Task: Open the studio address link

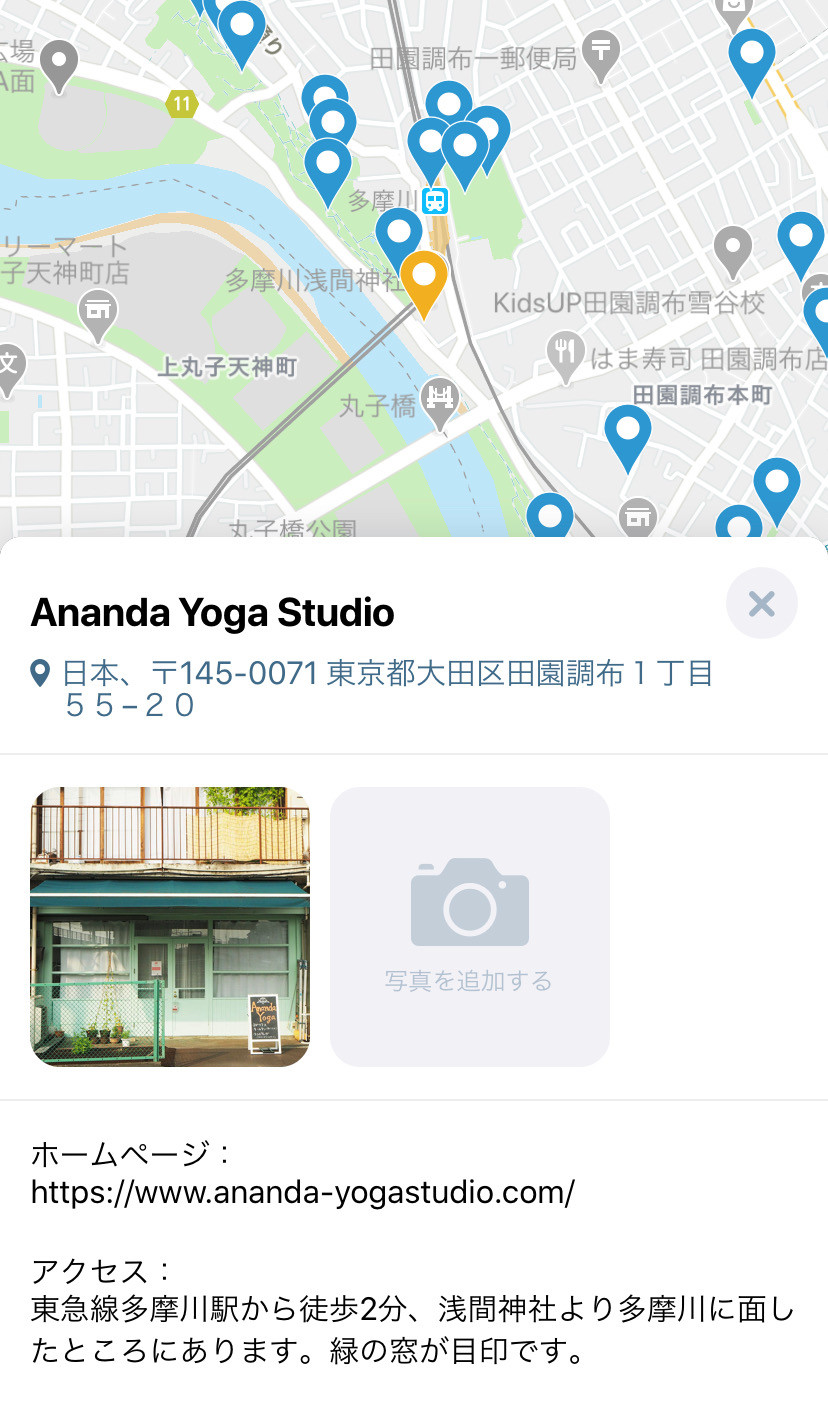Action: click(x=386, y=688)
